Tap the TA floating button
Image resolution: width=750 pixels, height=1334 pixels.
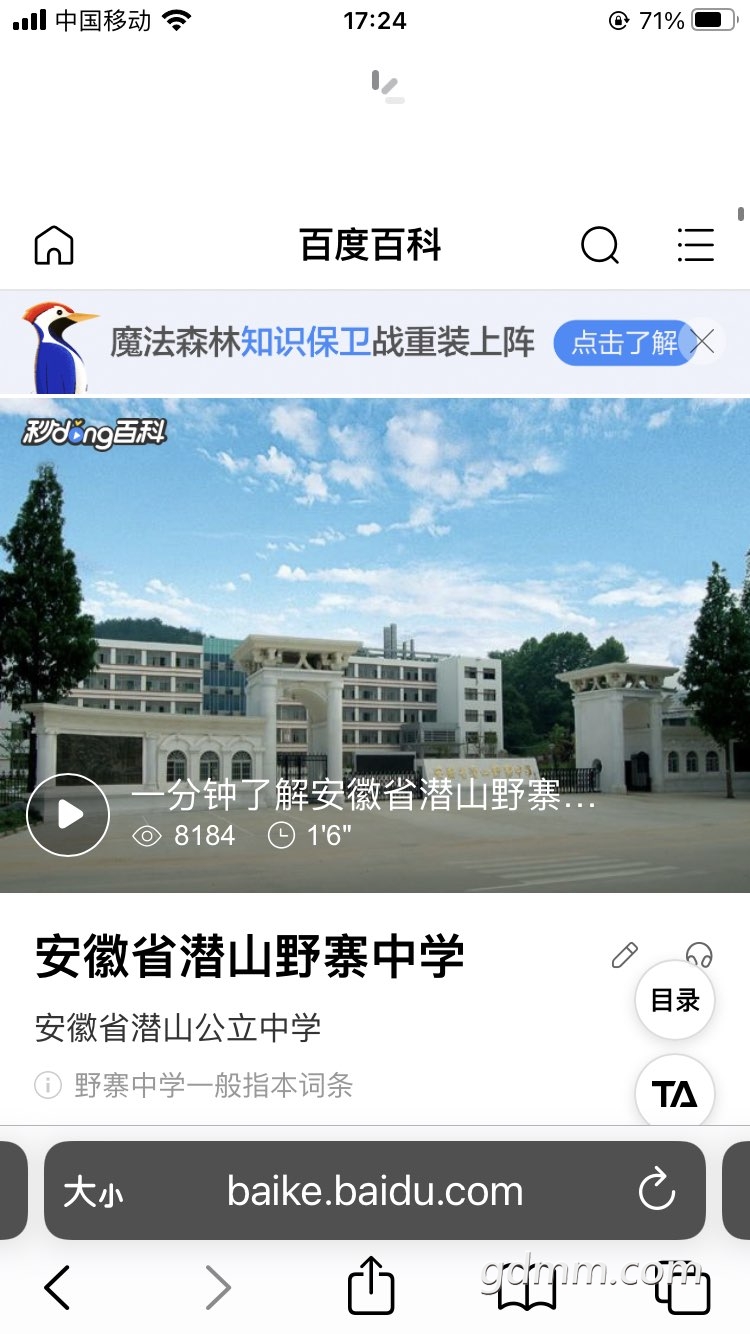pos(675,1094)
